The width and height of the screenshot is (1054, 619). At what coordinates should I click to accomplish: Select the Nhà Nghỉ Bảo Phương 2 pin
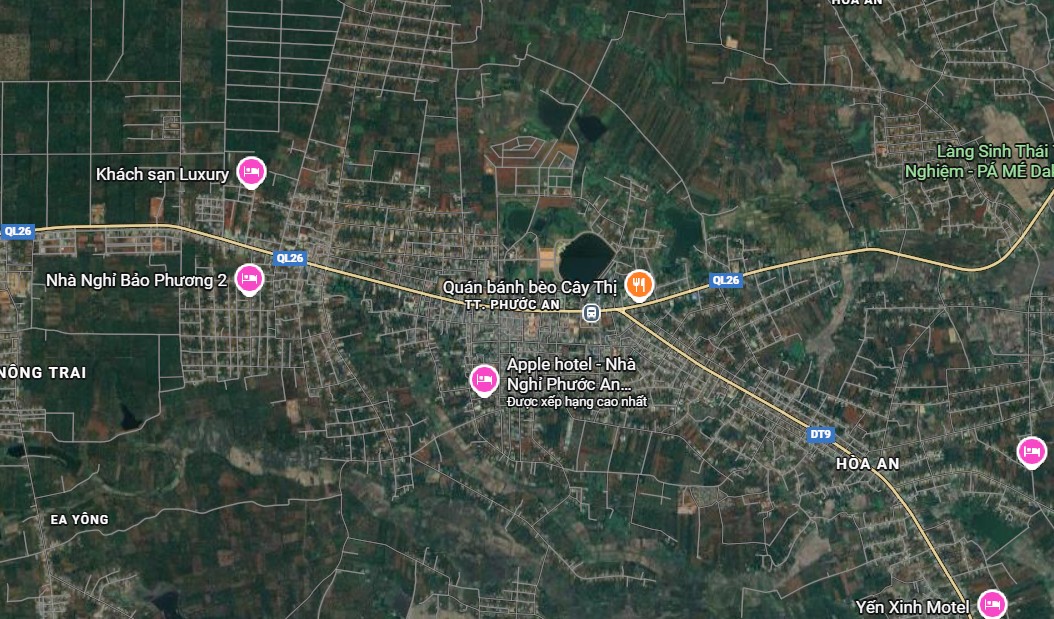pos(249,279)
